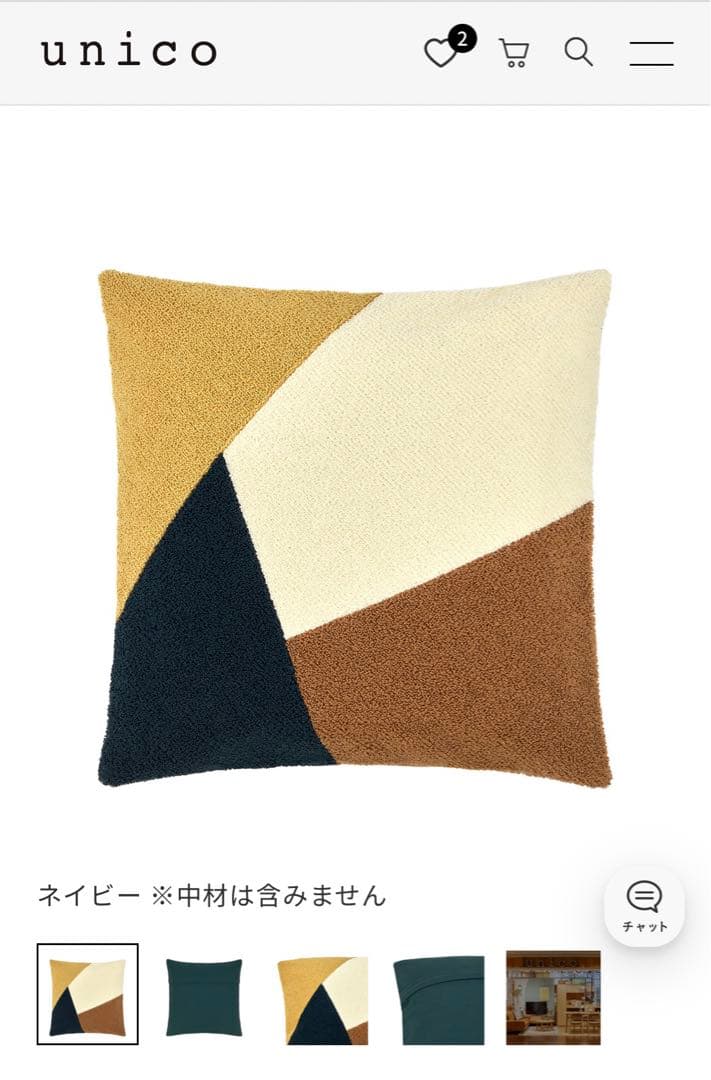This screenshot has width=711, height=1080.
Task: Open the favorites heart icon
Action: click(441, 53)
